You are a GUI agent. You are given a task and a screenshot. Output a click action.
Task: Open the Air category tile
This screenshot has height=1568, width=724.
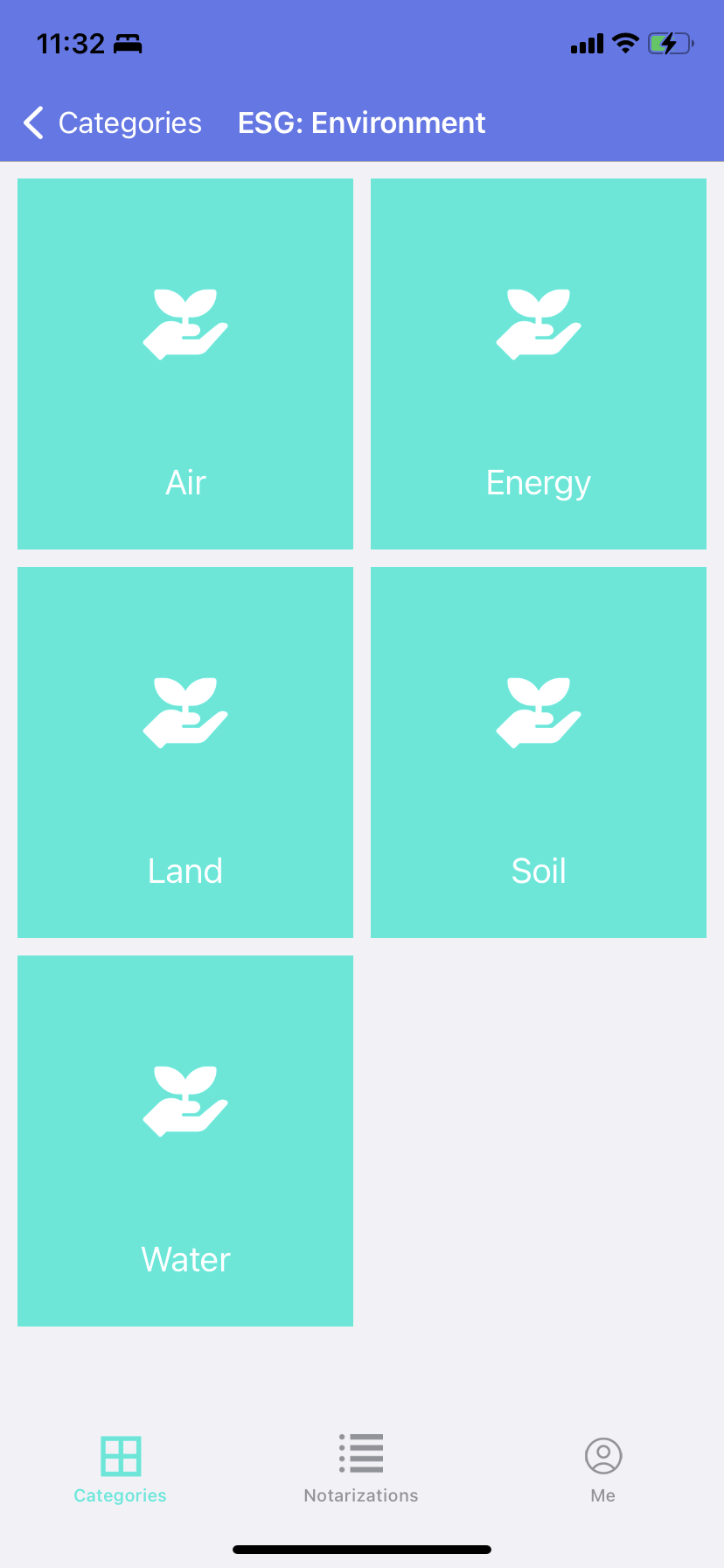click(x=185, y=364)
